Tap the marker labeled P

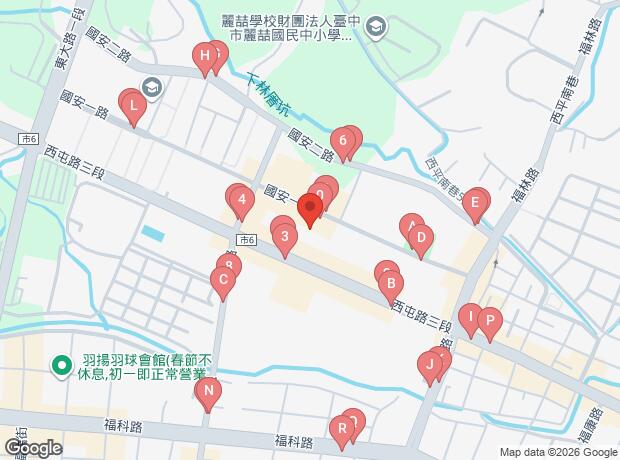click(490, 324)
